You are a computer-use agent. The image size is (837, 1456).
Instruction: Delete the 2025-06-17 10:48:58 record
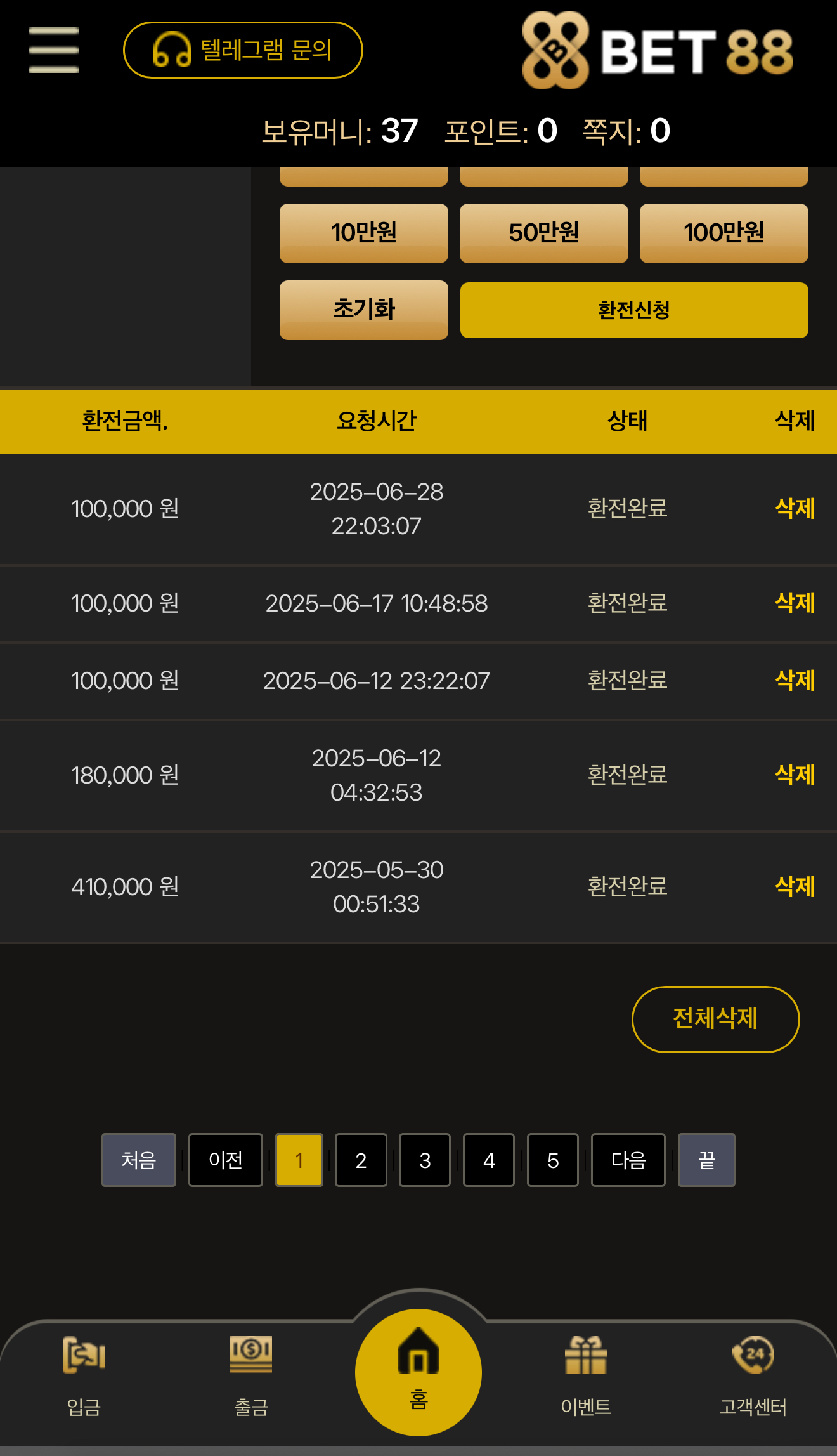[794, 603]
